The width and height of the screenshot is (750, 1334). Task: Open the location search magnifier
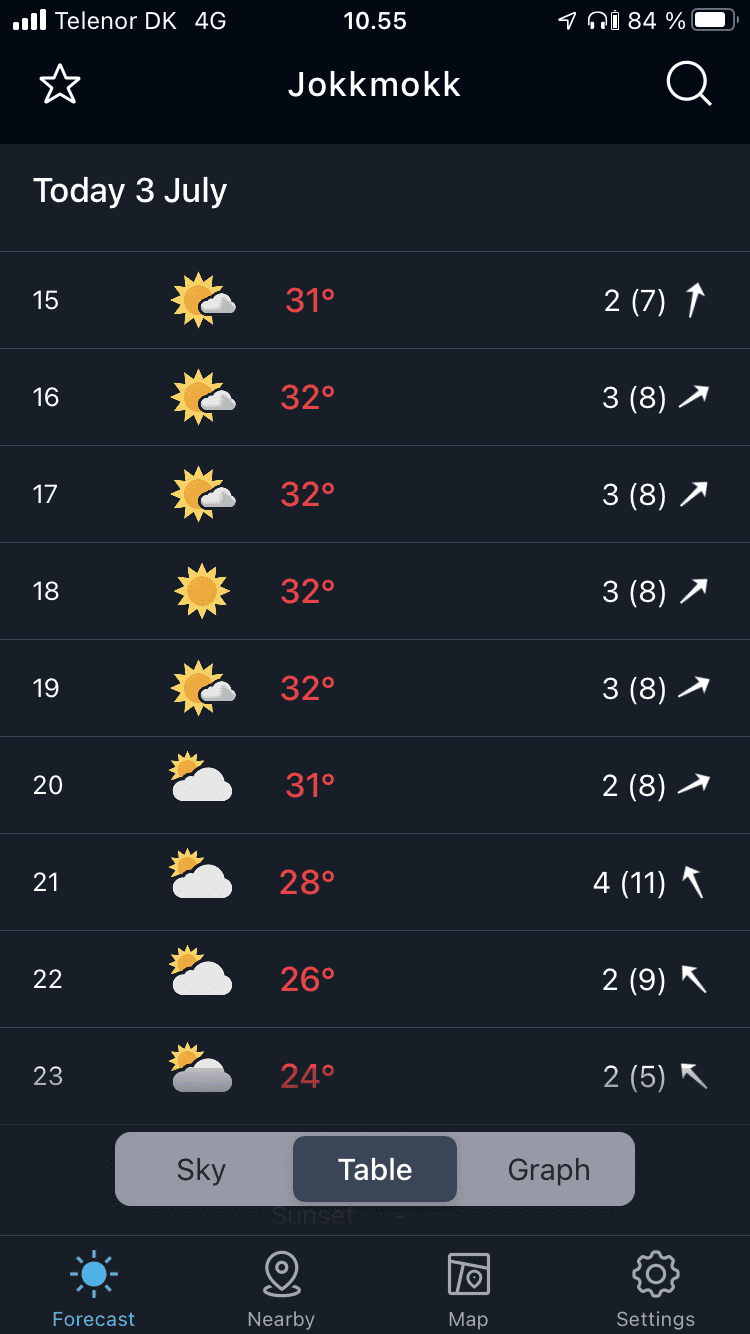(688, 85)
